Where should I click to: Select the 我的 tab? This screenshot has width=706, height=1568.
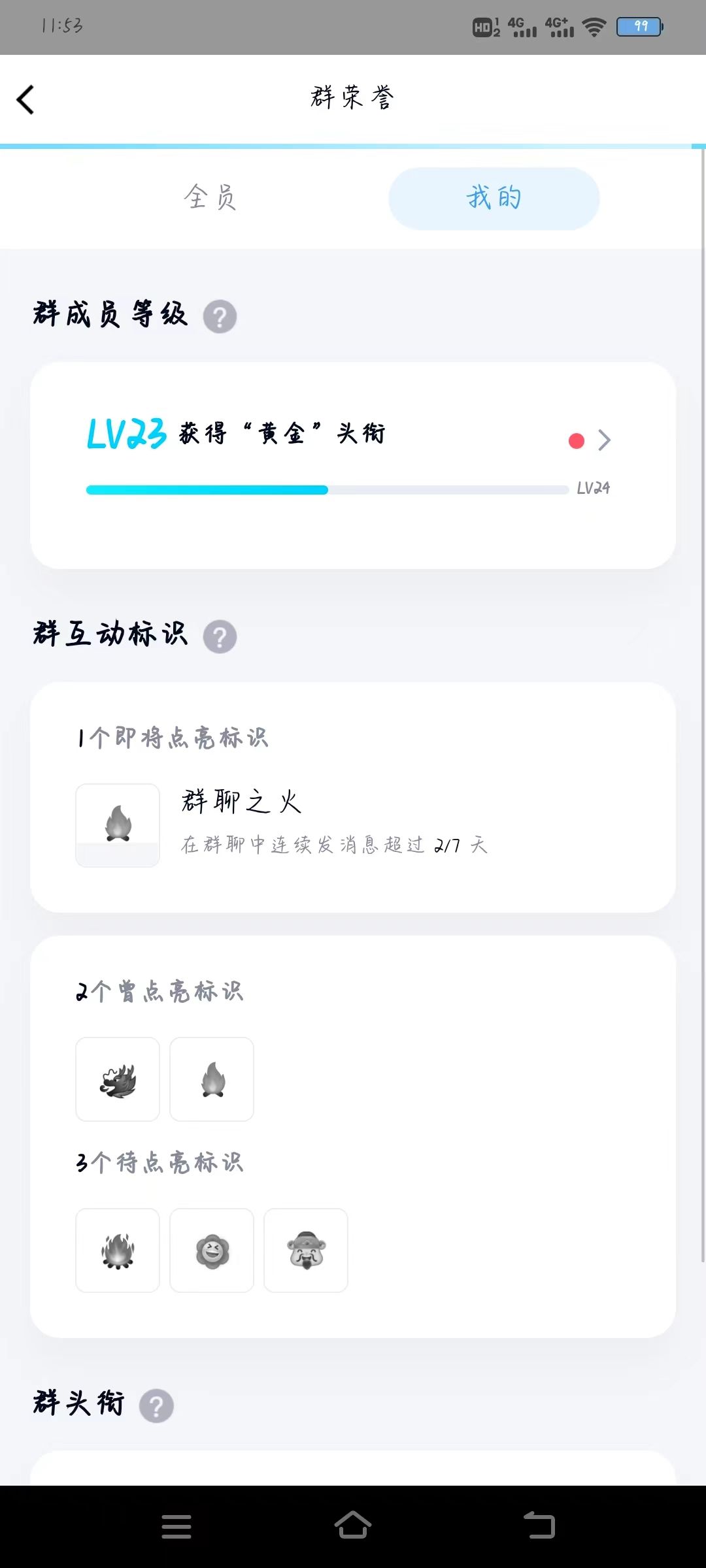click(x=494, y=198)
